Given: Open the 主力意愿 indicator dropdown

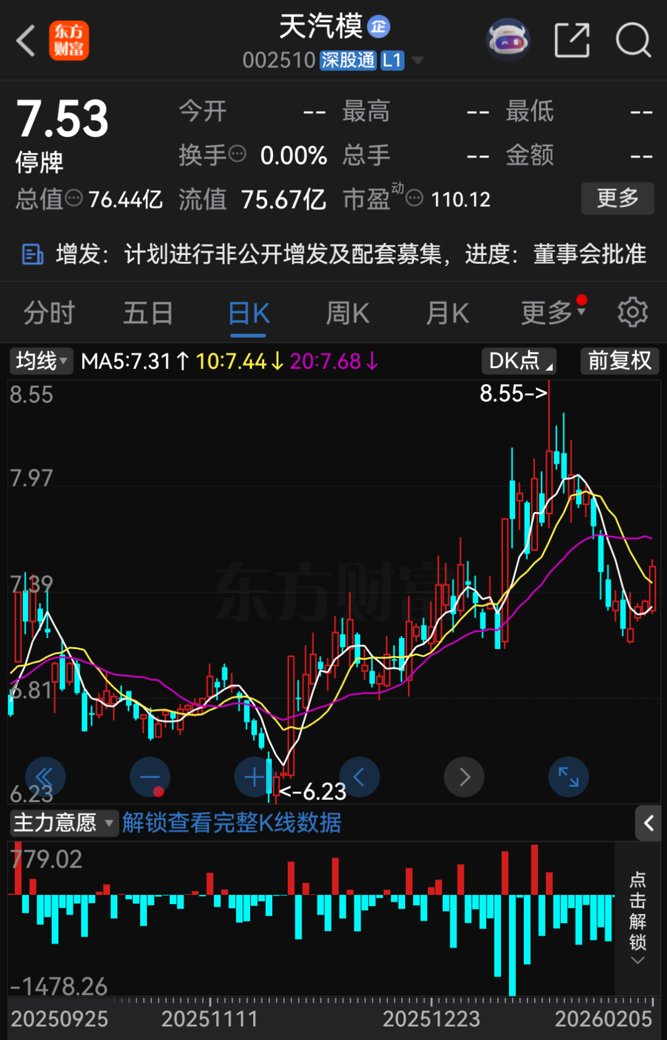Looking at the screenshot, I should pyautogui.click(x=64, y=823).
